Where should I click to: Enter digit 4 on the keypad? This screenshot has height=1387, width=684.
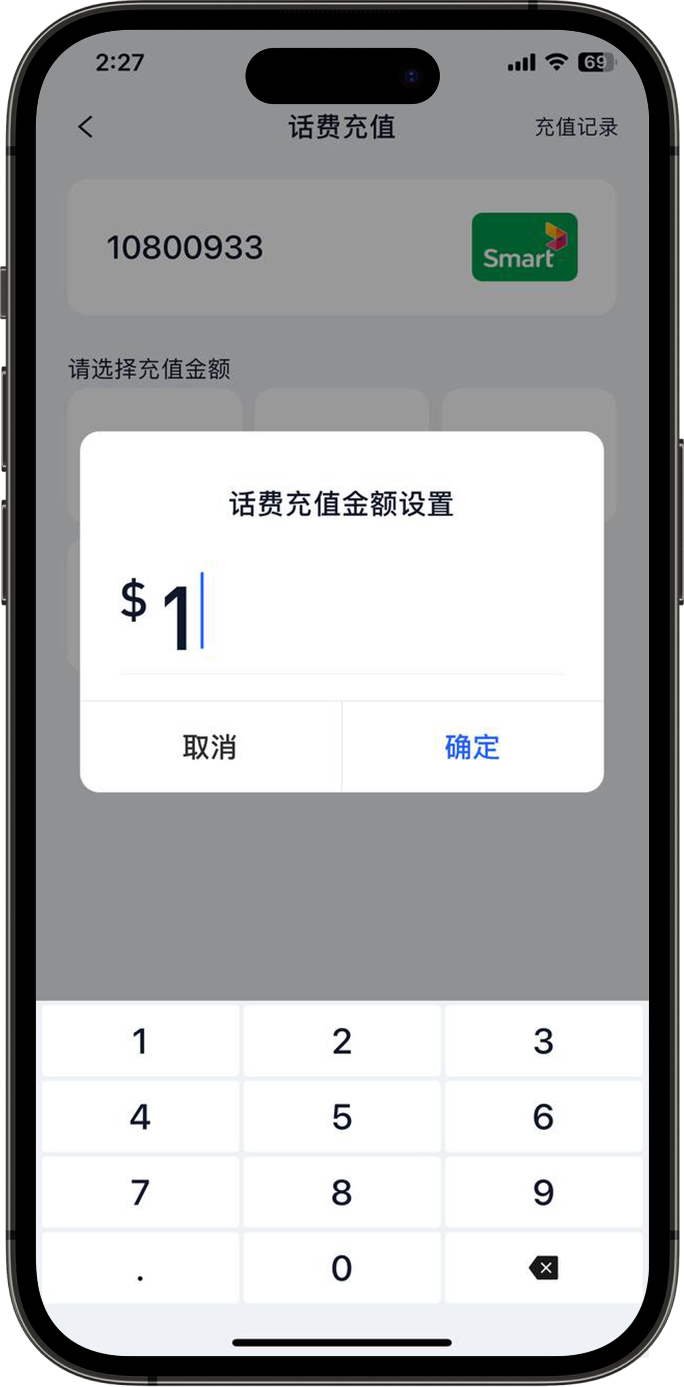(x=140, y=1117)
